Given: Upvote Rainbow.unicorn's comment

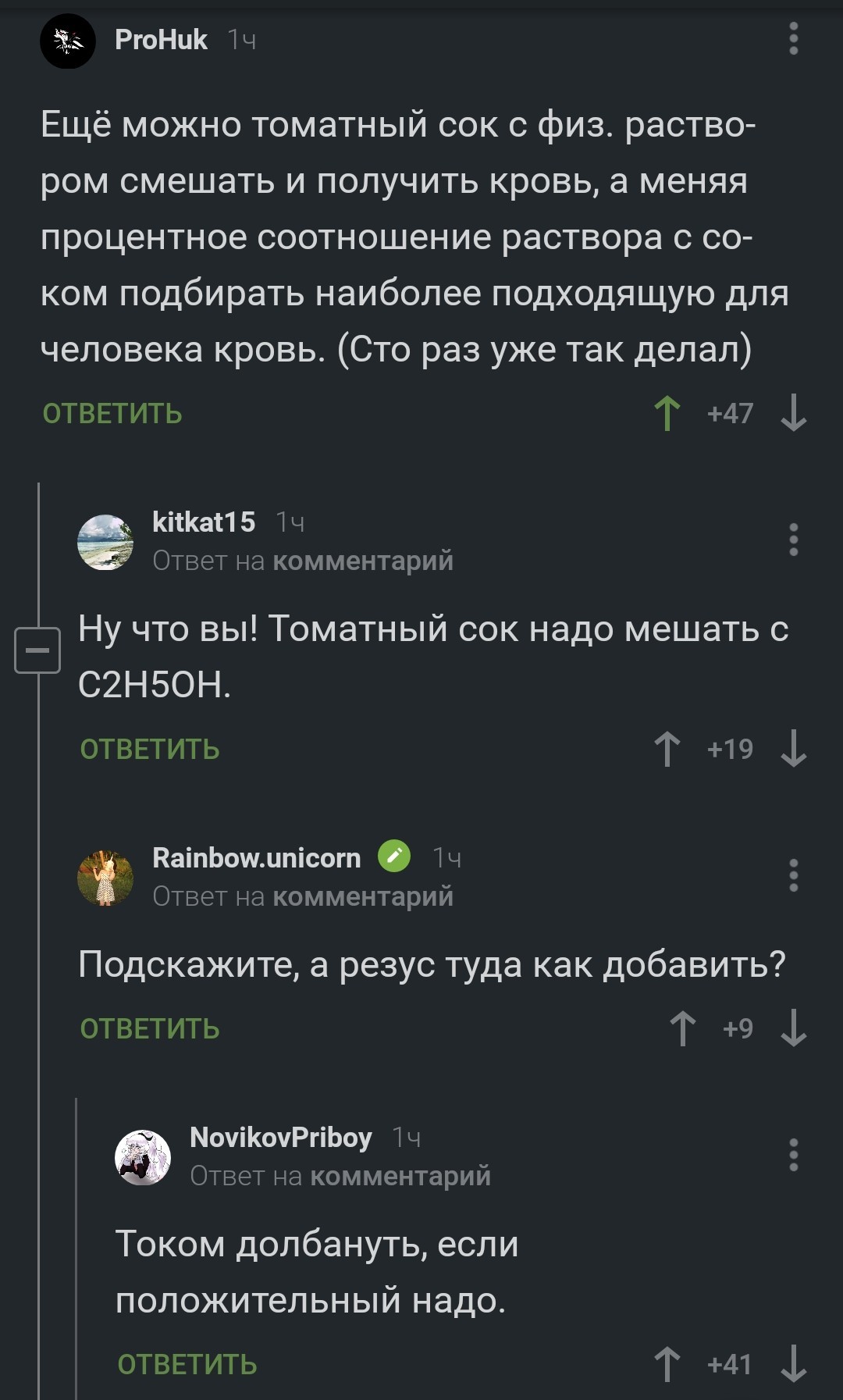Looking at the screenshot, I should point(683,1029).
